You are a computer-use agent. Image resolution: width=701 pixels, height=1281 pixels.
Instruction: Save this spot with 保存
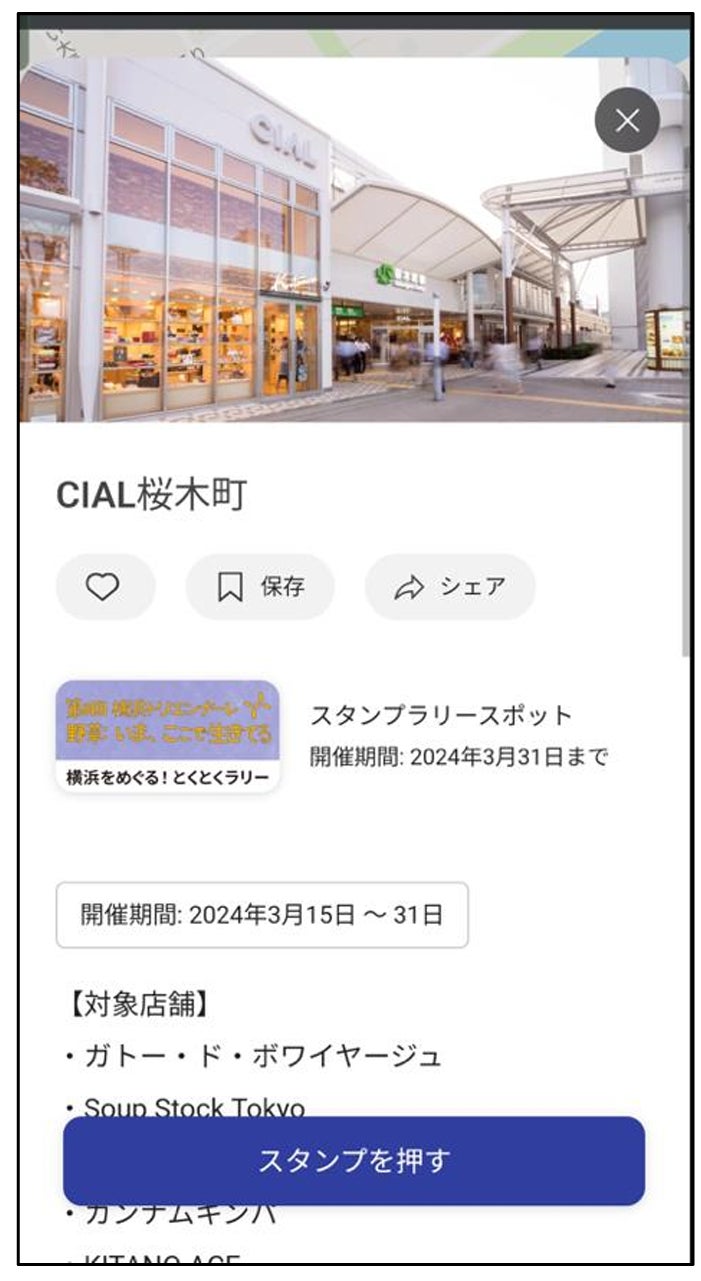click(x=260, y=587)
